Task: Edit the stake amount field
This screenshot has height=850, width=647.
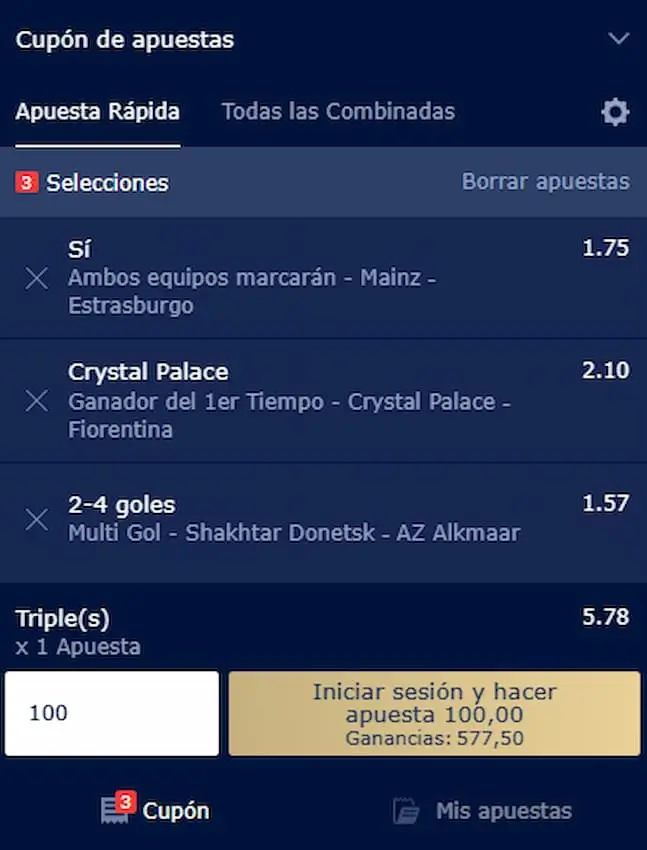Action: tap(111, 713)
